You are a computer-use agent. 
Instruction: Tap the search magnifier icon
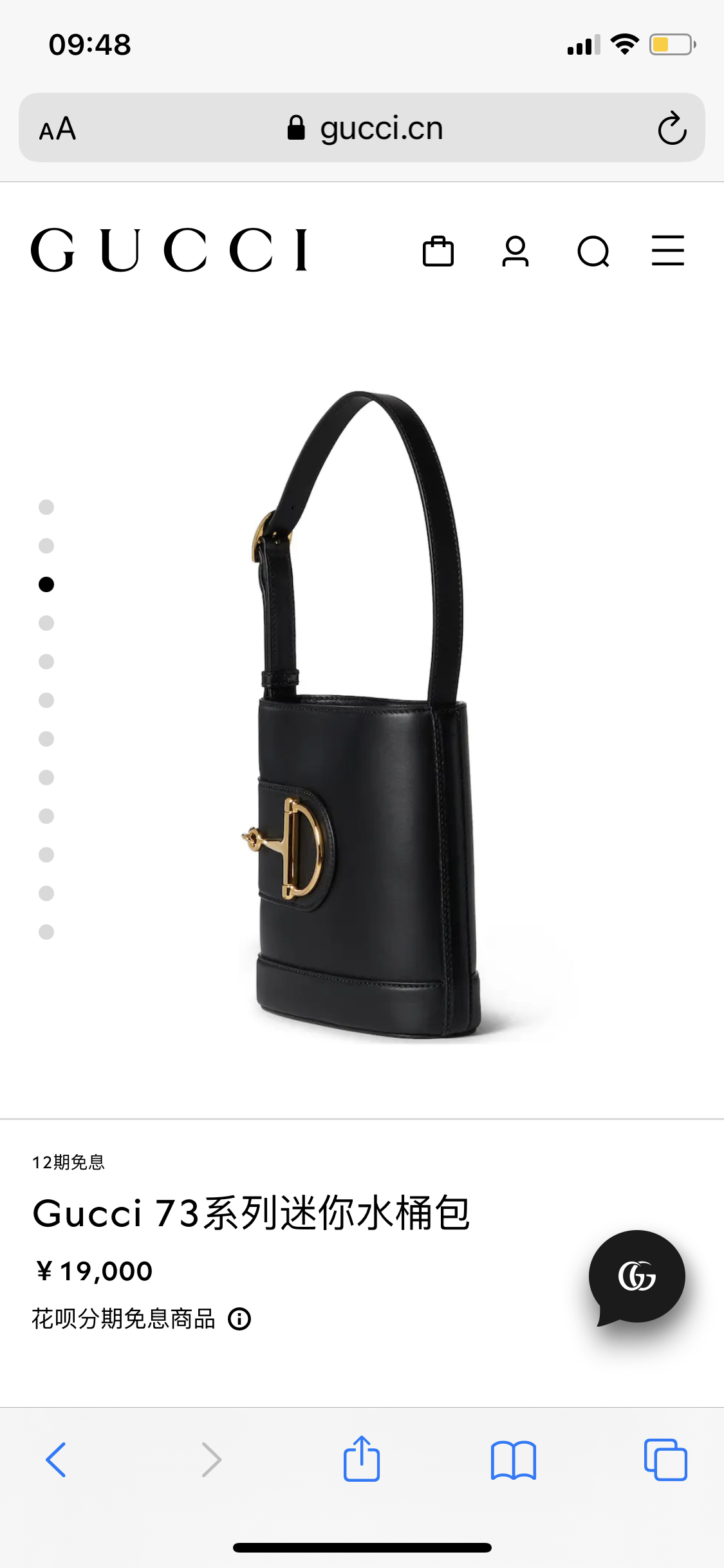tap(593, 251)
